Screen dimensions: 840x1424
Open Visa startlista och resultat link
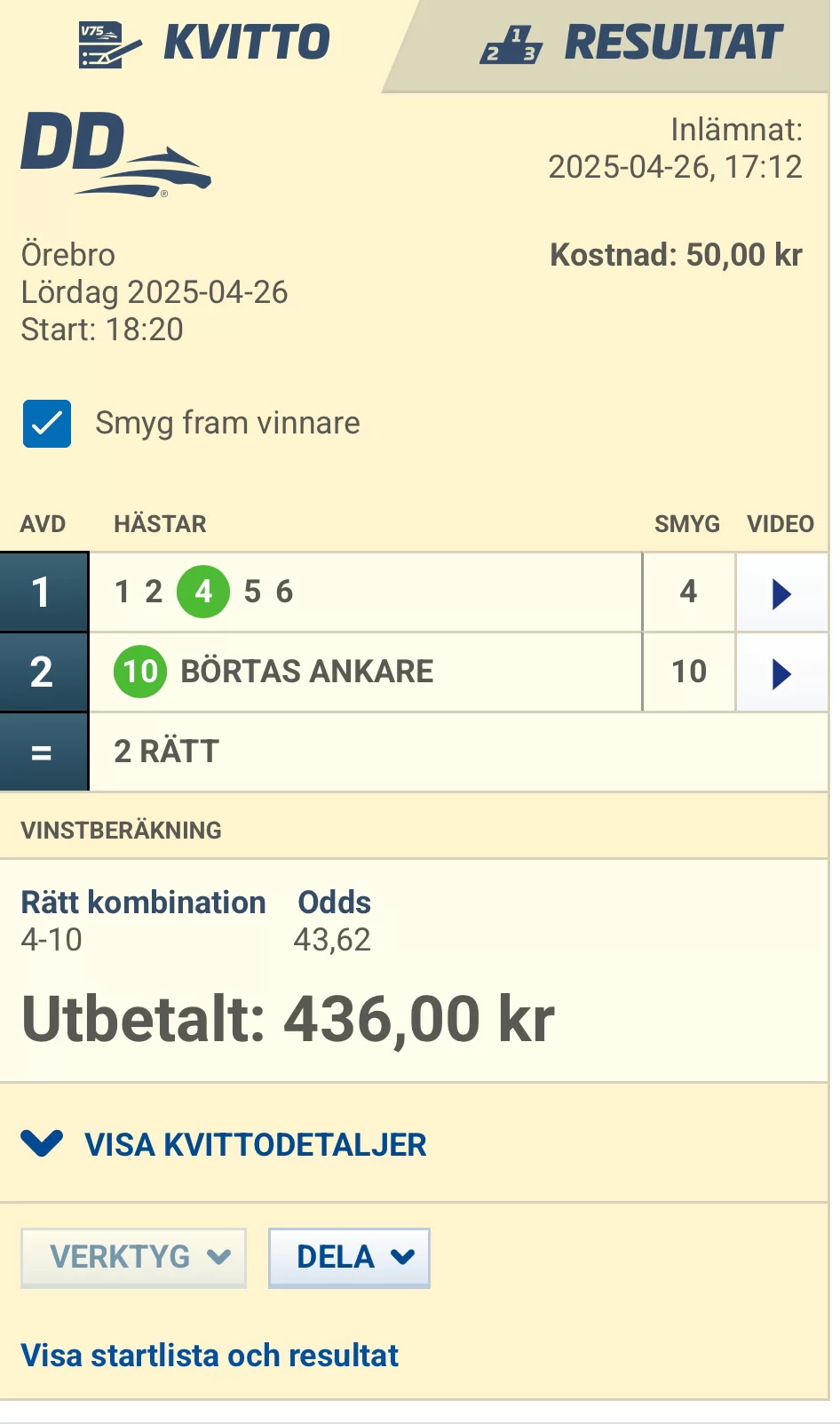(x=210, y=1356)
